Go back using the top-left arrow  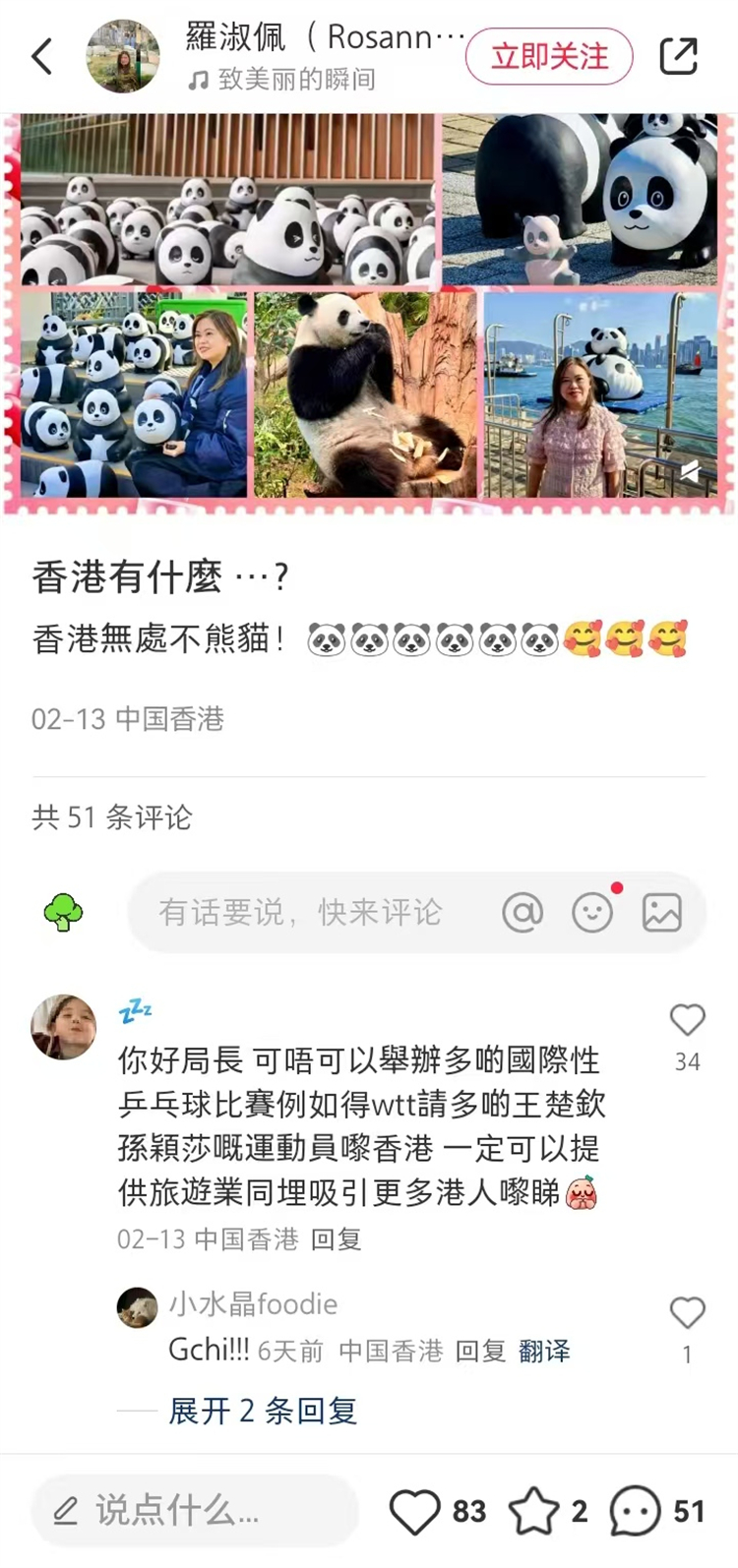(41, 56)
